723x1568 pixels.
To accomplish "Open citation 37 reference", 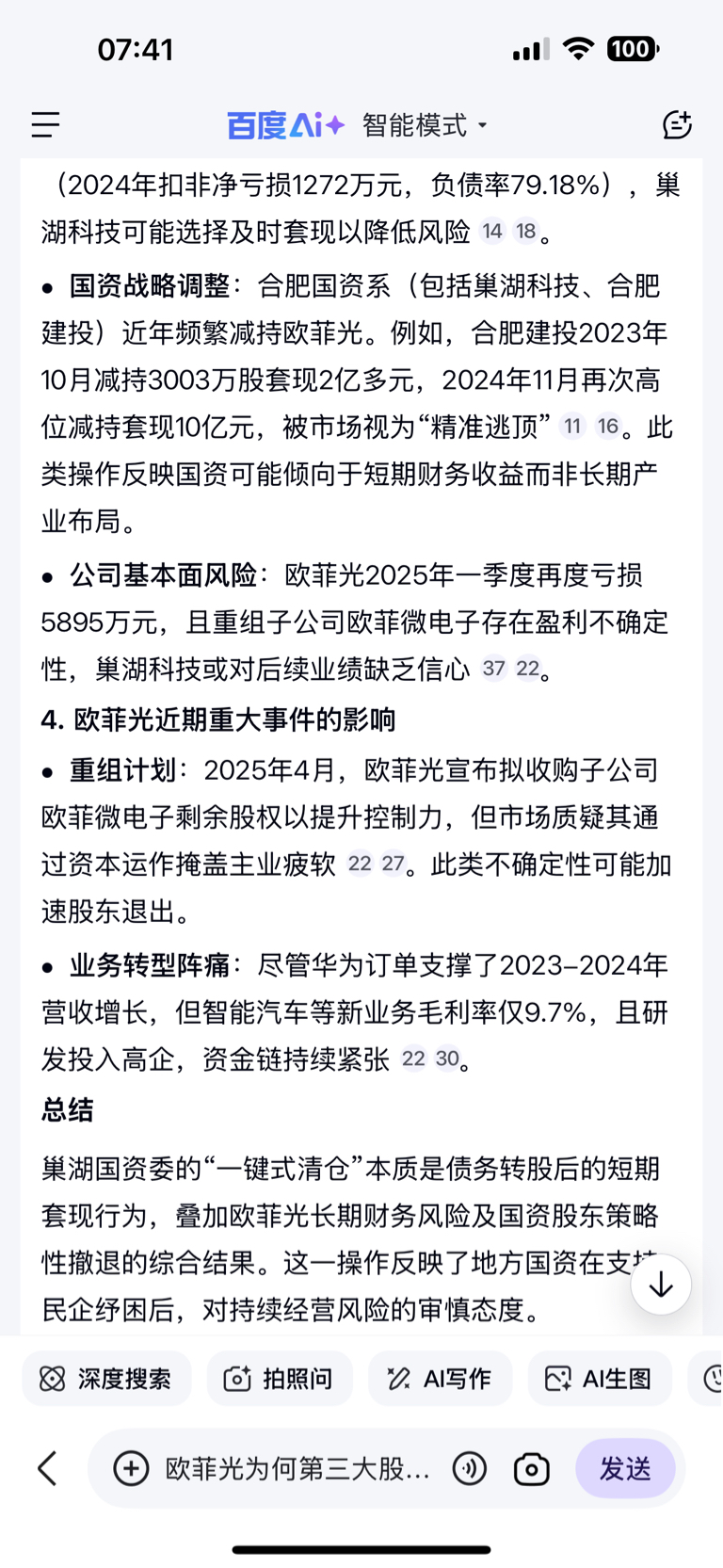I will point(493,669).
